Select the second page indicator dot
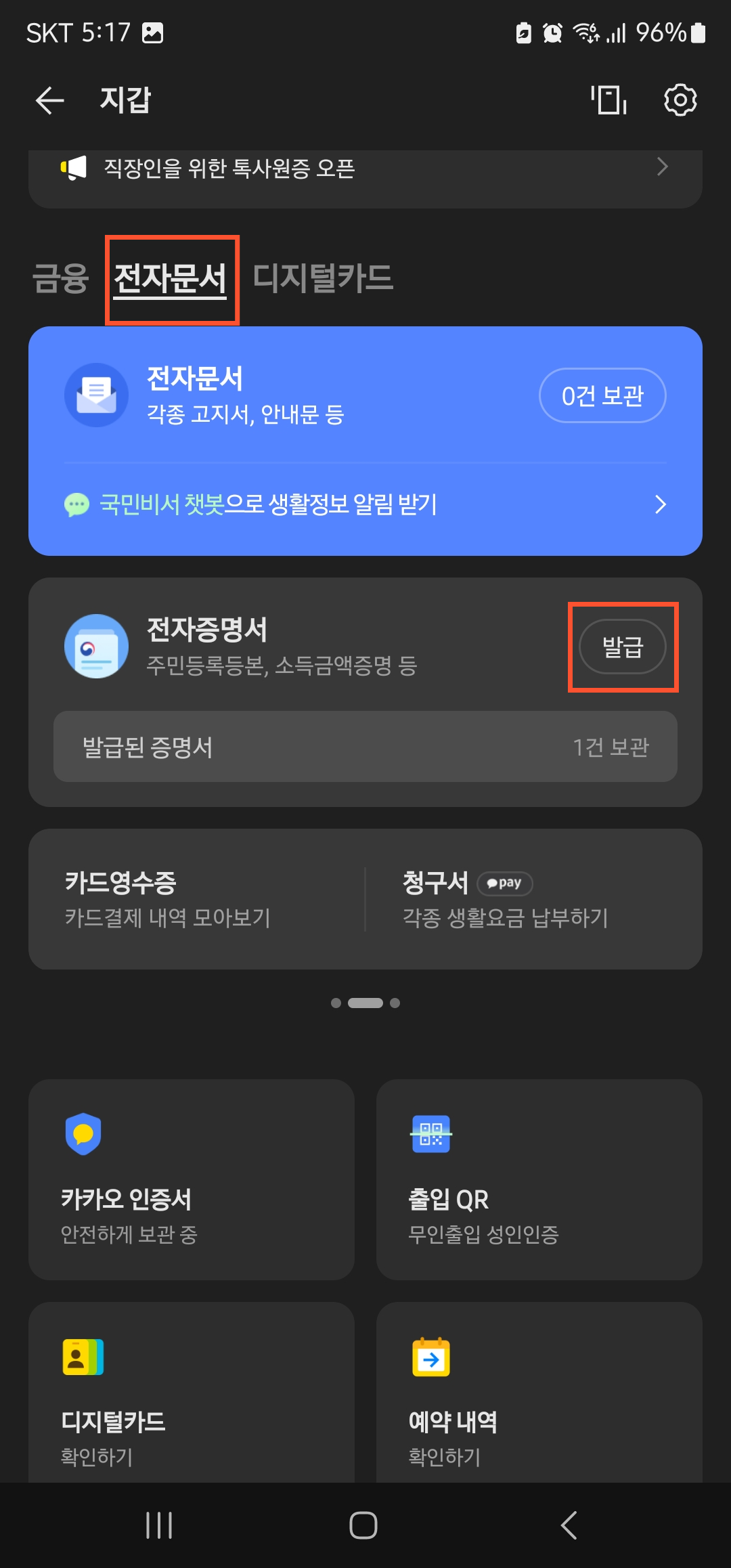731x1568 pixels. tap(365, 1004)
